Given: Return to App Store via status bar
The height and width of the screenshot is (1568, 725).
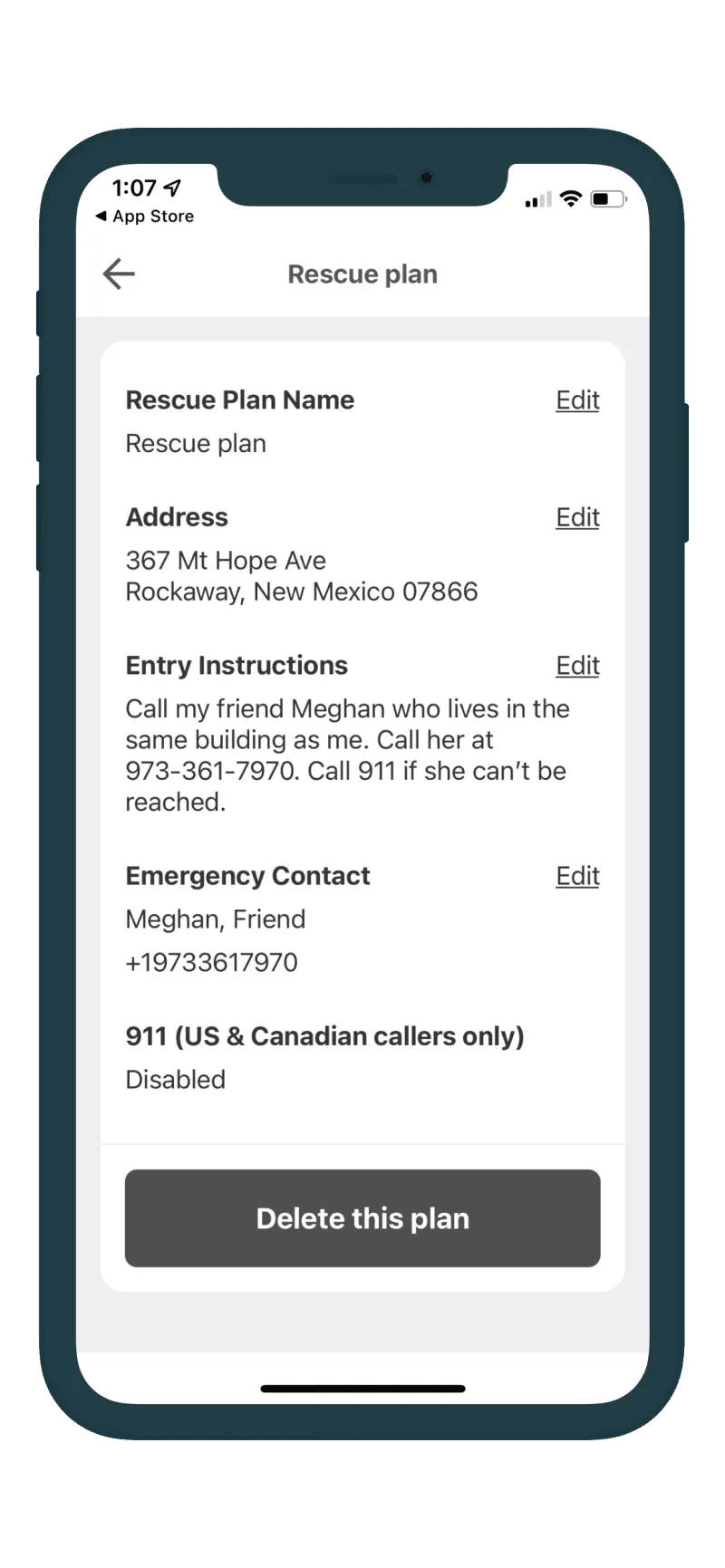Looking at the screenshot, I should [x=145, y=216].
